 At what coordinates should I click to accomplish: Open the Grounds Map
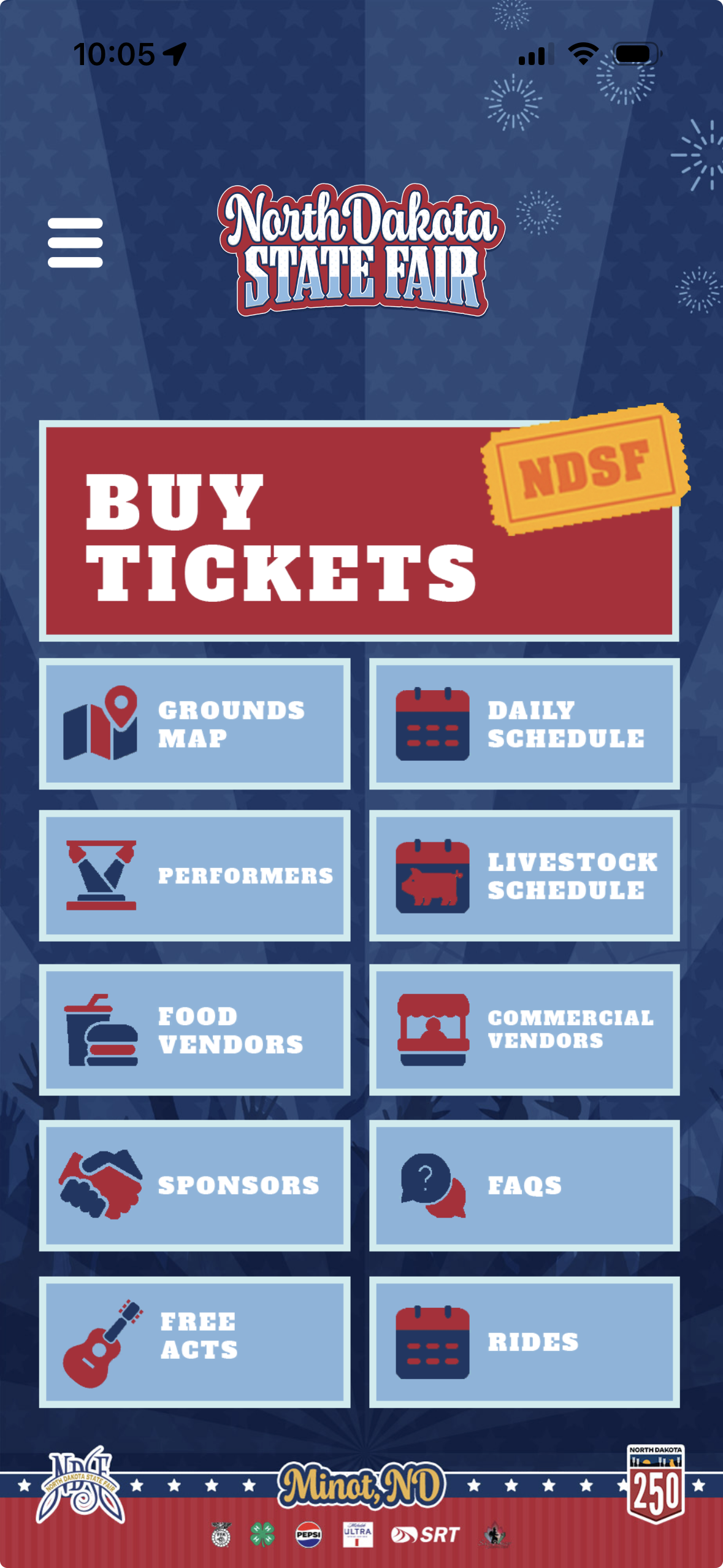194,724
